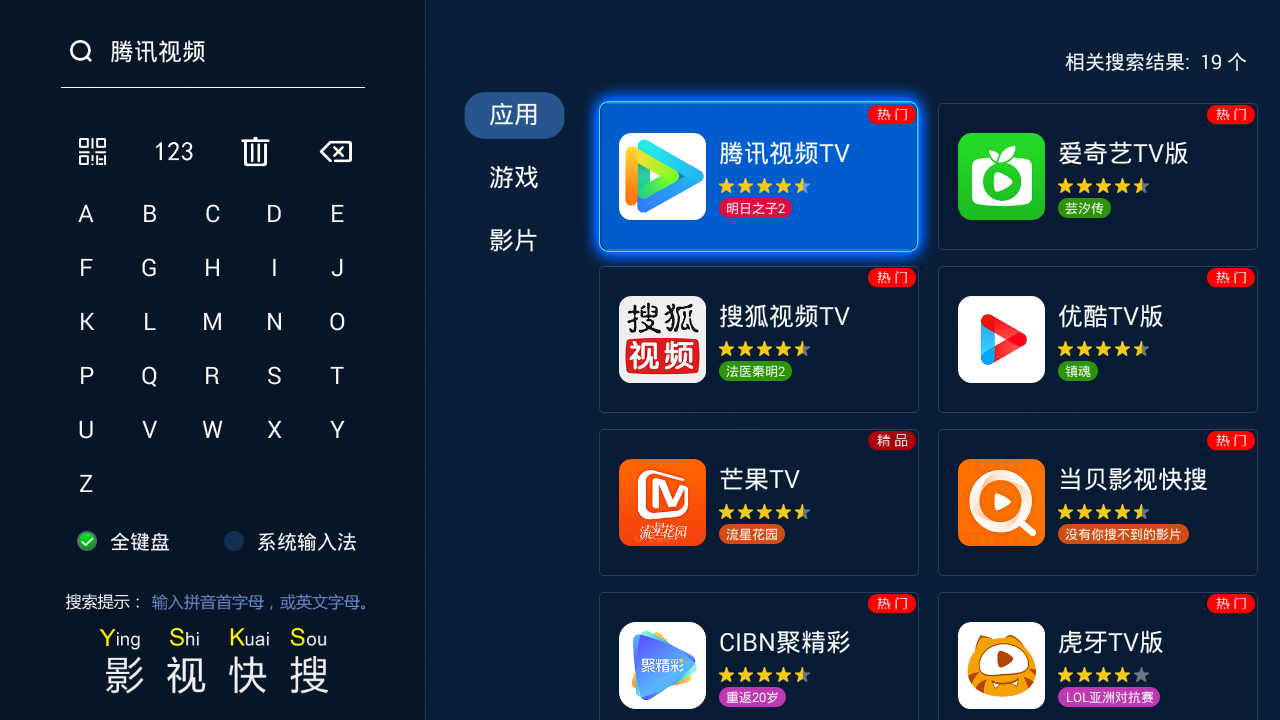Open the QR code scan icon
Image resolution: width=1280 pixels, height=720 pixels.
coord(92,152)
